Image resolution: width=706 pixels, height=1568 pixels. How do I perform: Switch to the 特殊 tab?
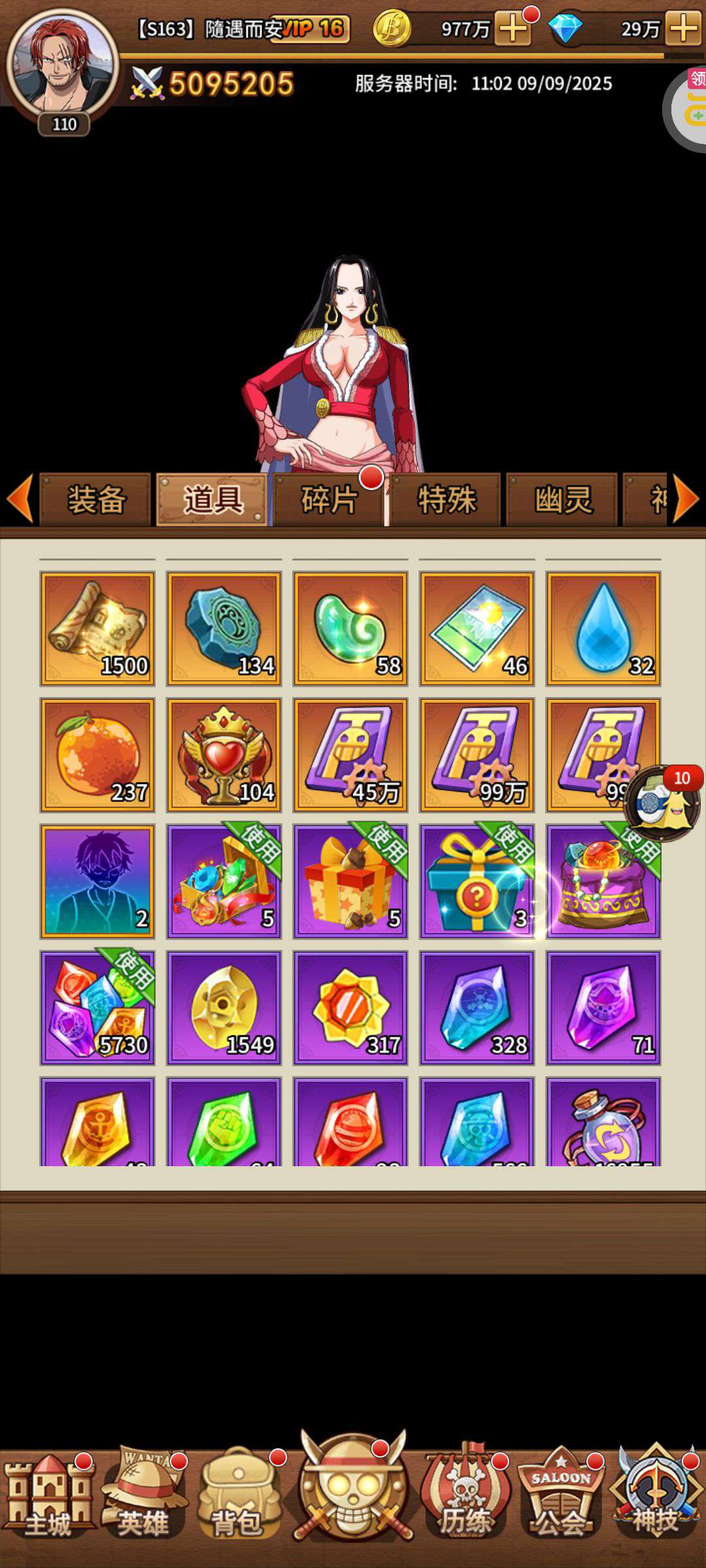point(446,500)
